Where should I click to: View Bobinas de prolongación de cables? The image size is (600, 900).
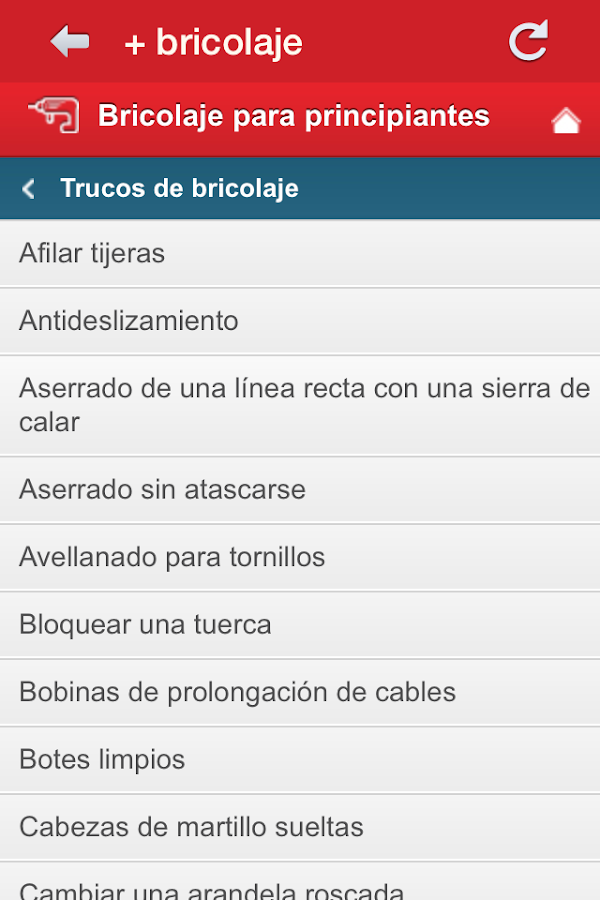point(300,692)
